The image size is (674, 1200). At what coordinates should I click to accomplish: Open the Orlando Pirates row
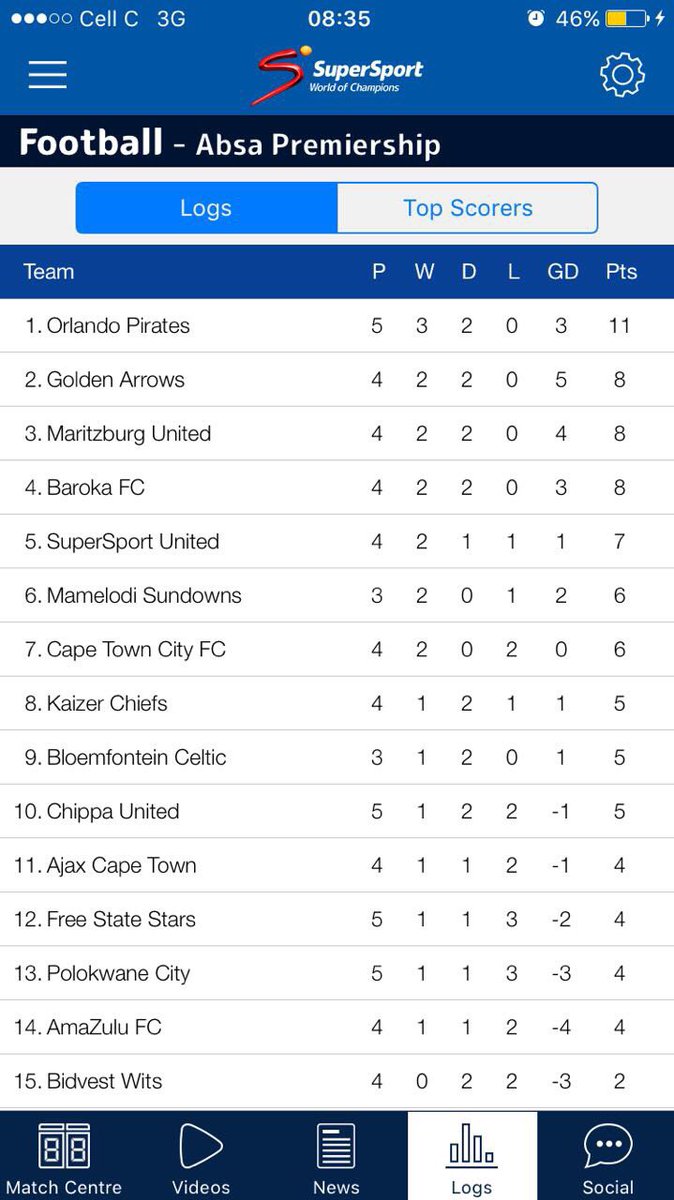[337, 326]
